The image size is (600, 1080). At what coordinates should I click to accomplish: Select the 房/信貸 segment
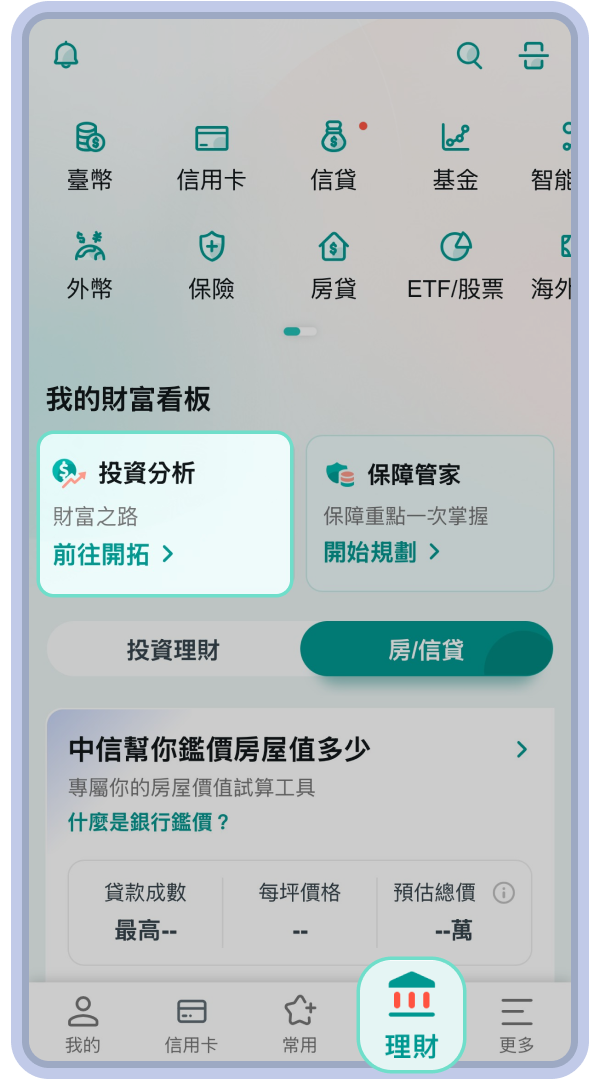[426, 650]
